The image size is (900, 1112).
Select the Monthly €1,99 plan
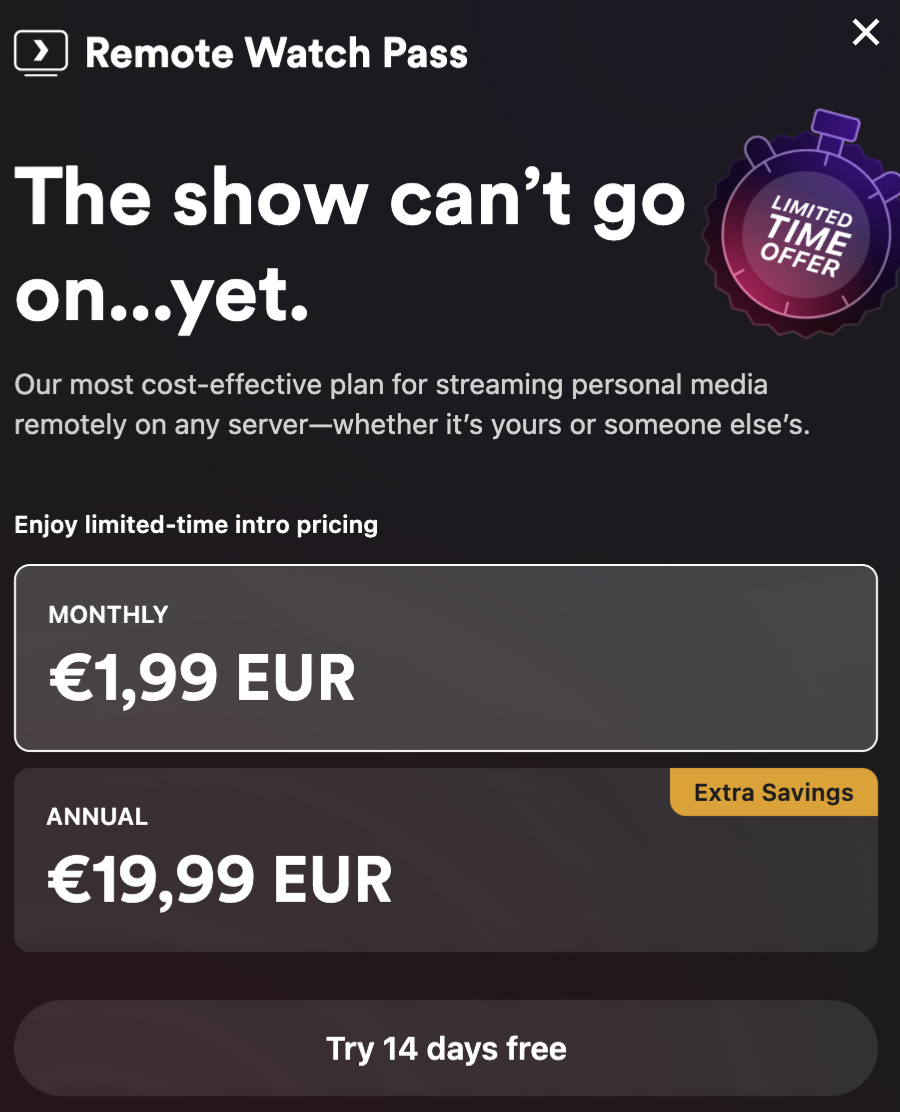pos(445,657)
